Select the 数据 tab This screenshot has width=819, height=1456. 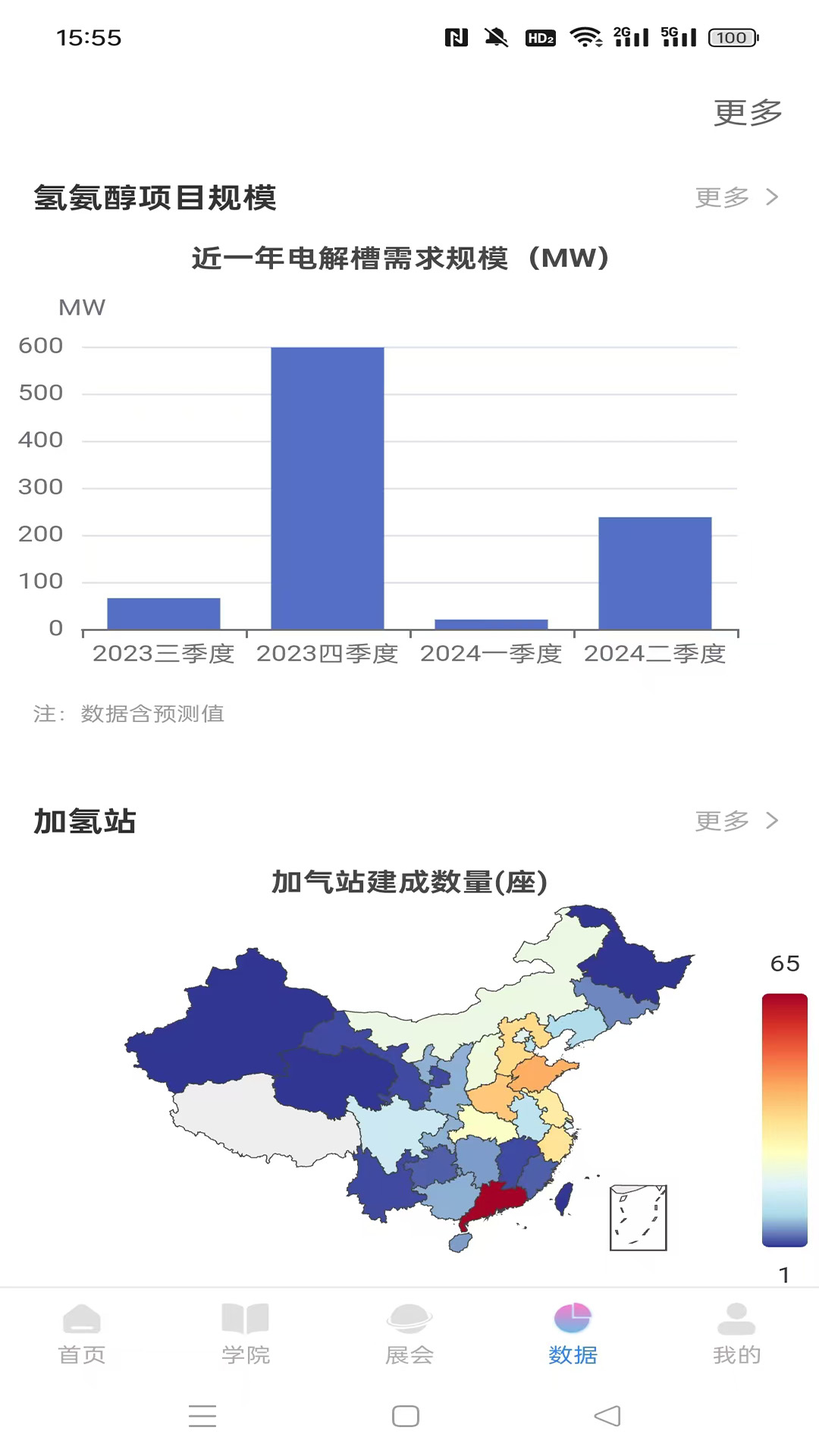[x=573, y=1335]
